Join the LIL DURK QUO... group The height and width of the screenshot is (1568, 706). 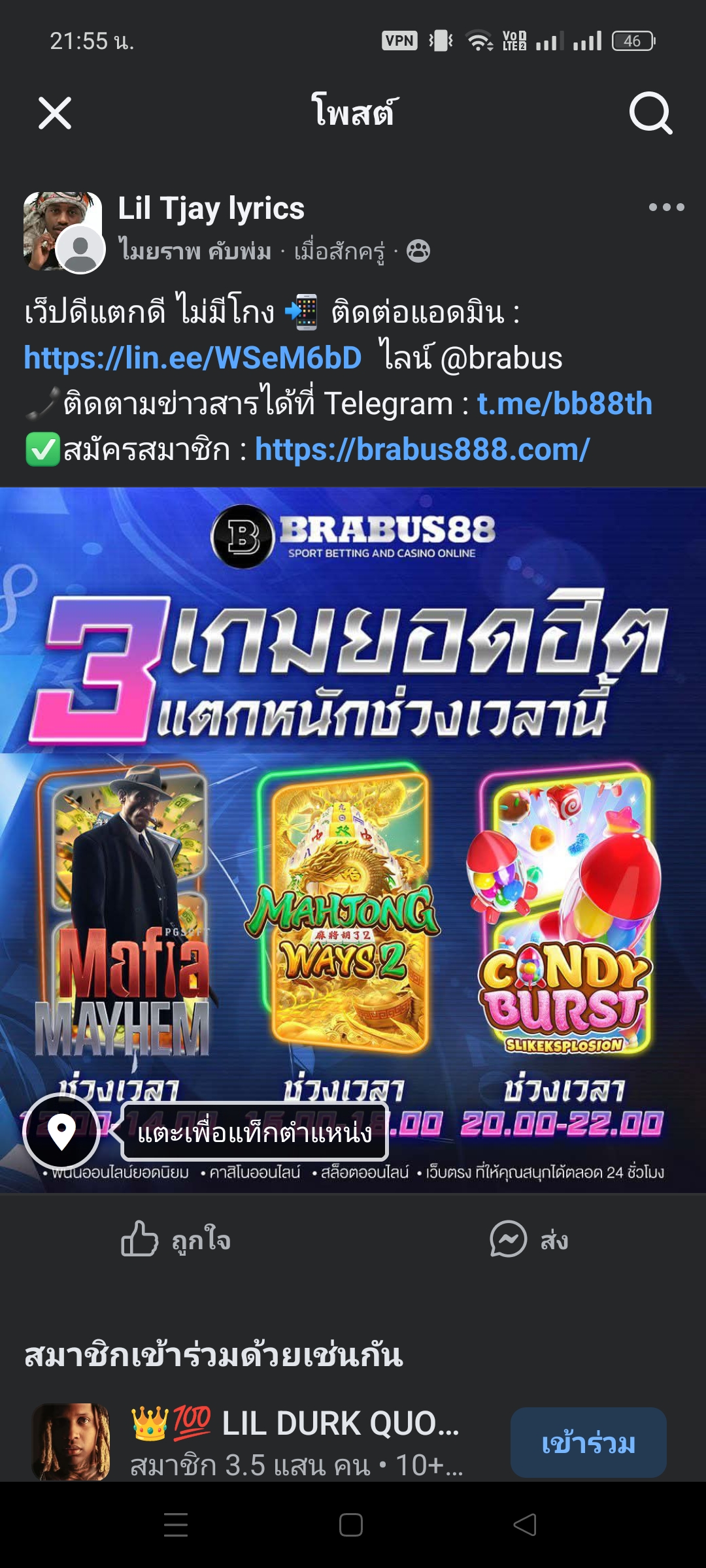click(588, 1443)
